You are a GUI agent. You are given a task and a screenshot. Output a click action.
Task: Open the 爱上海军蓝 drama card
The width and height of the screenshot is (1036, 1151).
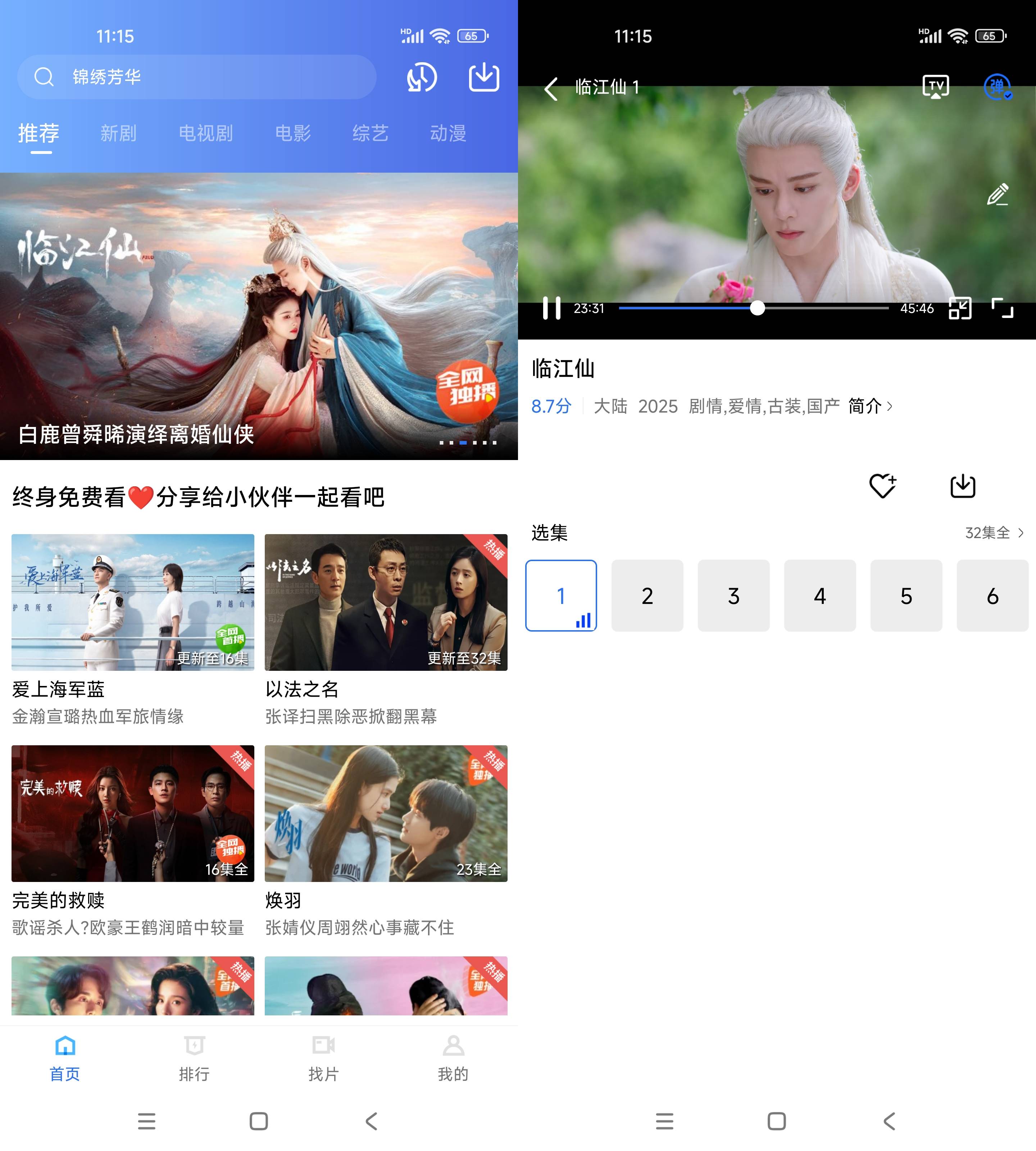pyautogui.click(x=133, y=602)
